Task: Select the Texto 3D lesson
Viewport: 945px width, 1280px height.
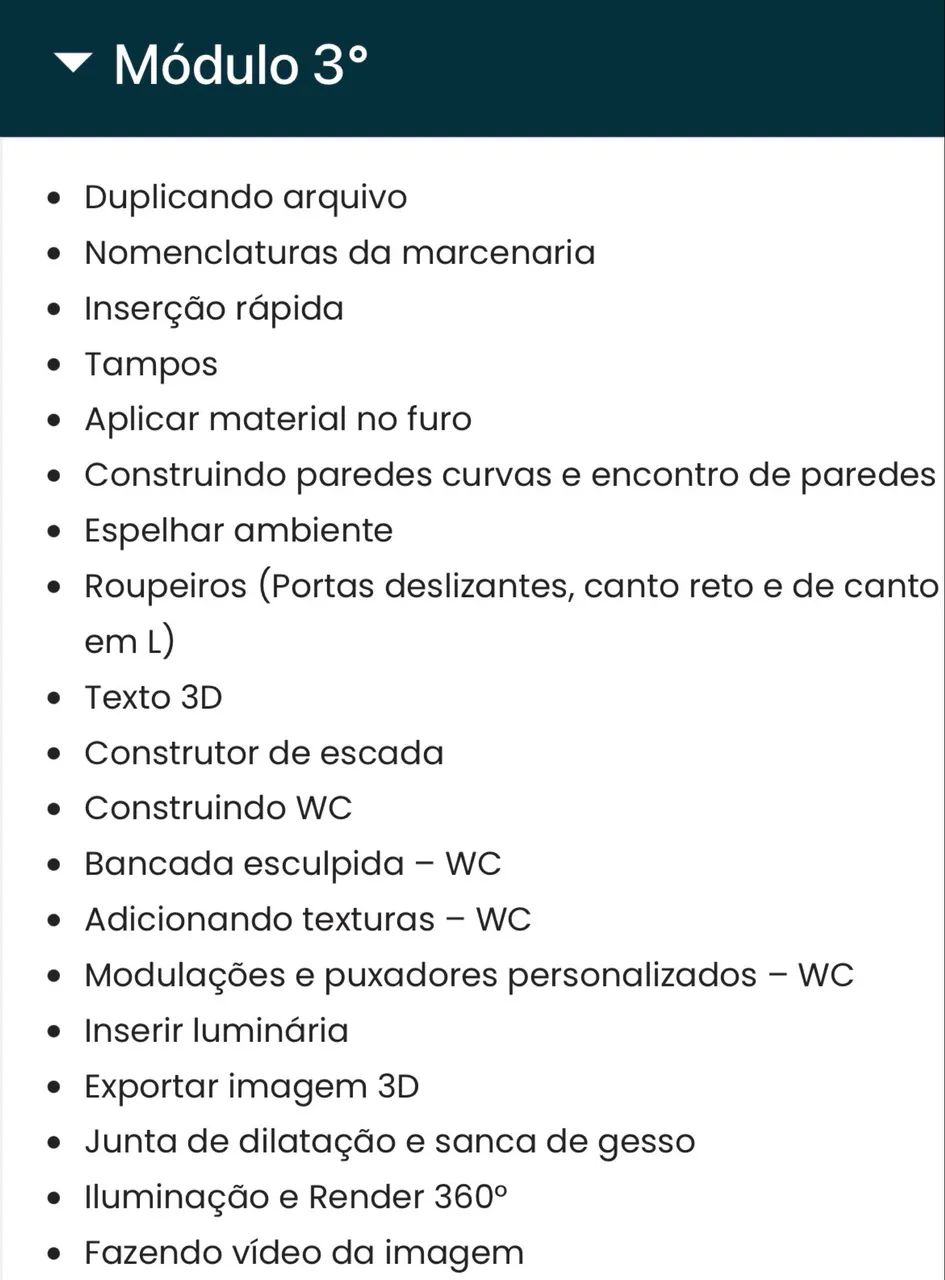Action: tap(152, 697)
